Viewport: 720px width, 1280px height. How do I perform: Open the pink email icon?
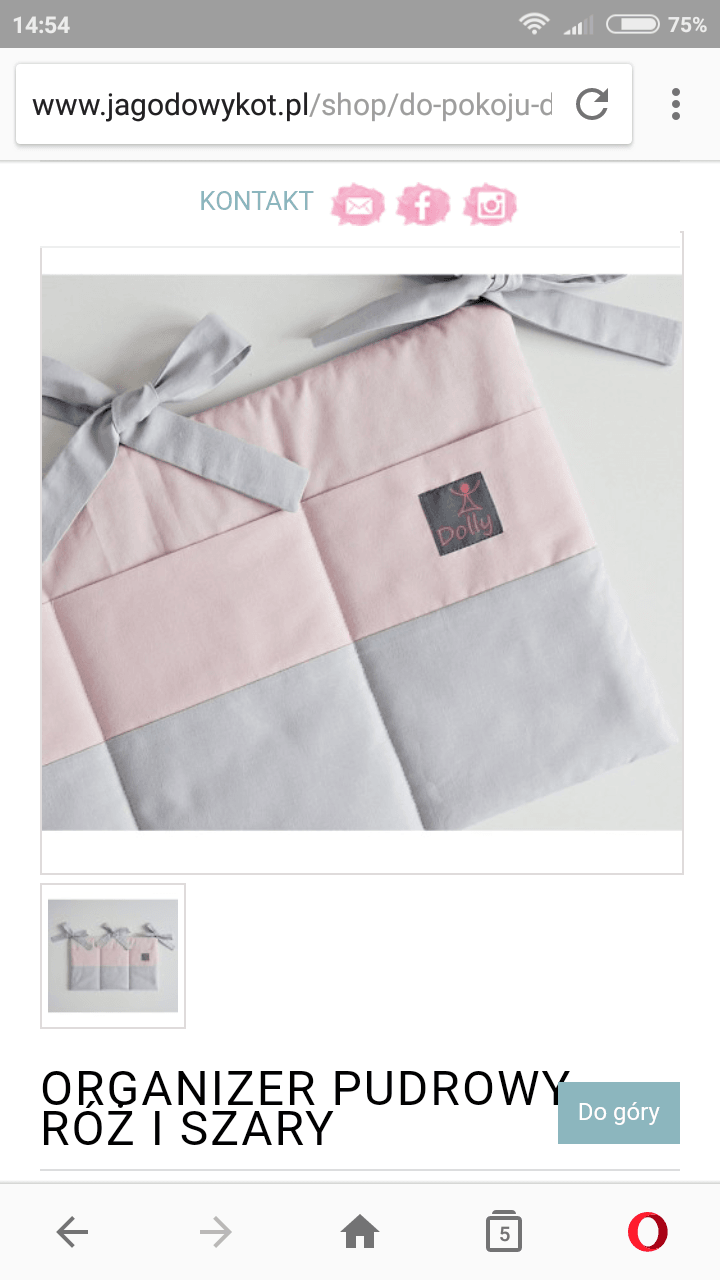click(358, 205)
